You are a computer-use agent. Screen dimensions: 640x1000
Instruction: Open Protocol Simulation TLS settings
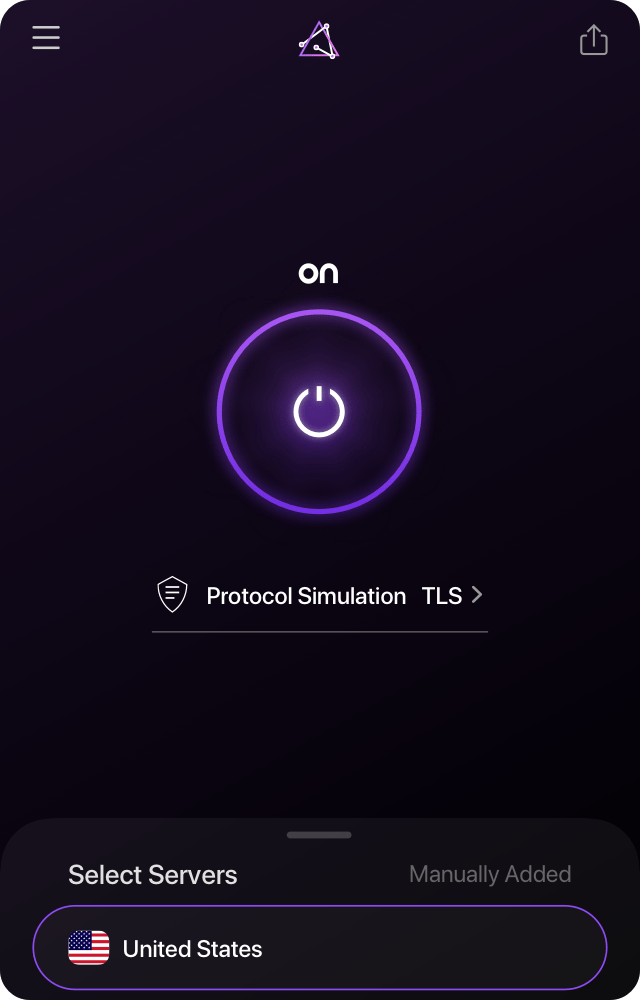point(320,596)
